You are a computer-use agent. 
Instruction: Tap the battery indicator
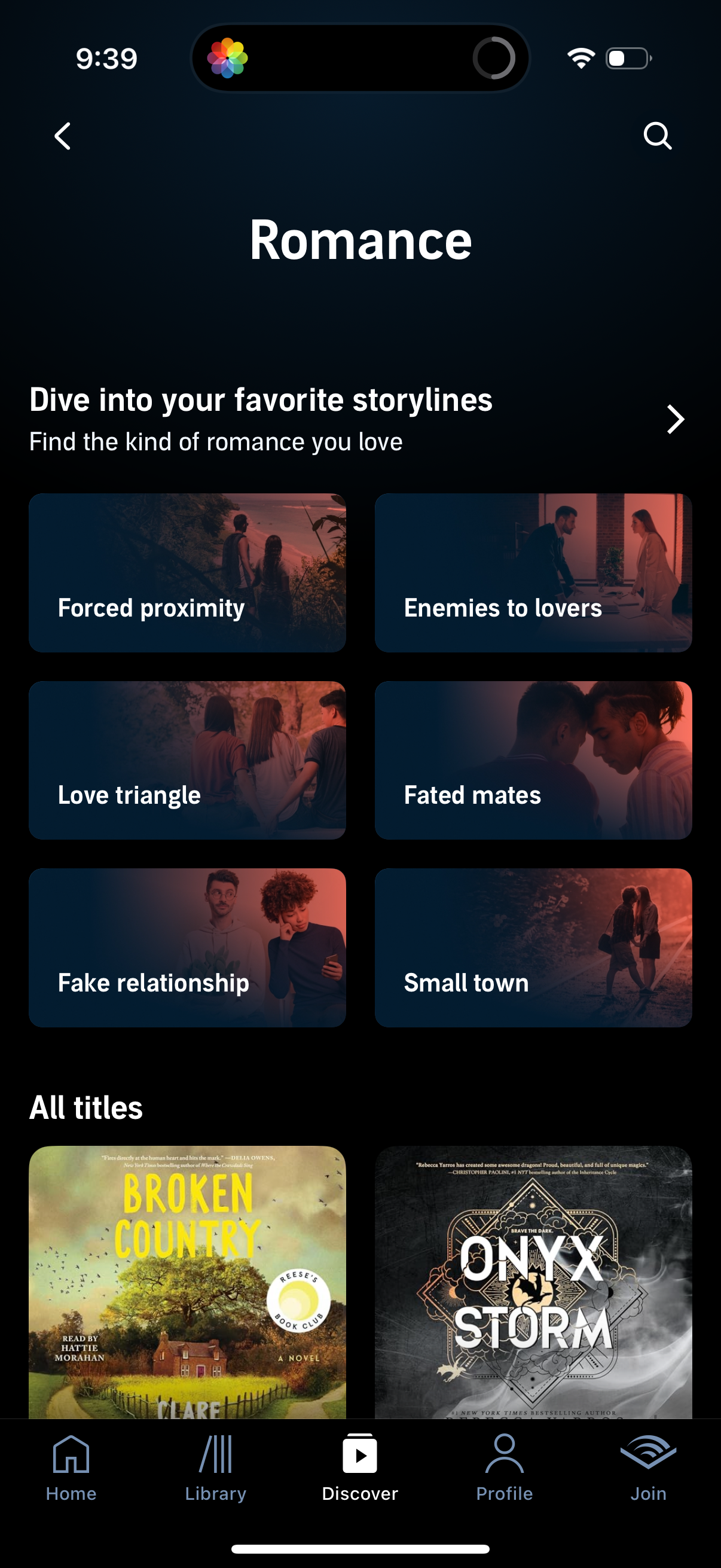[627, 58]
